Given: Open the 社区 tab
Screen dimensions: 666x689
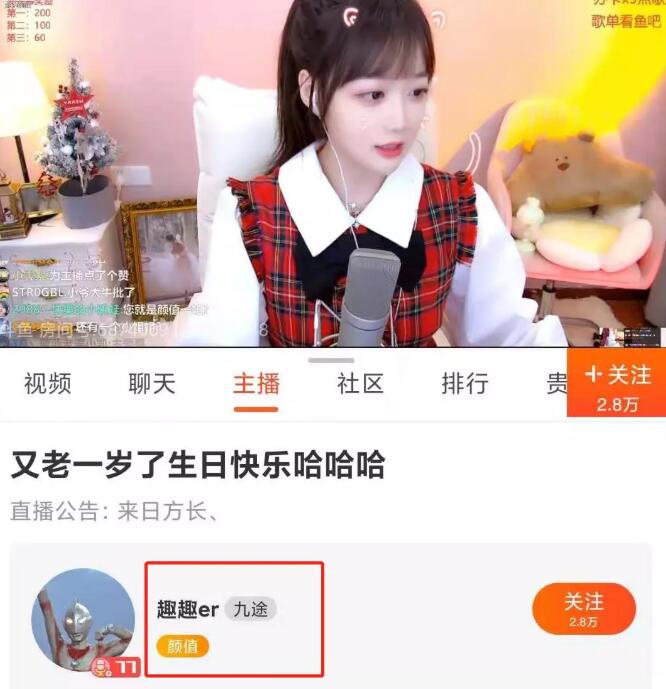Looking at the screenshot, I should 360,383.
